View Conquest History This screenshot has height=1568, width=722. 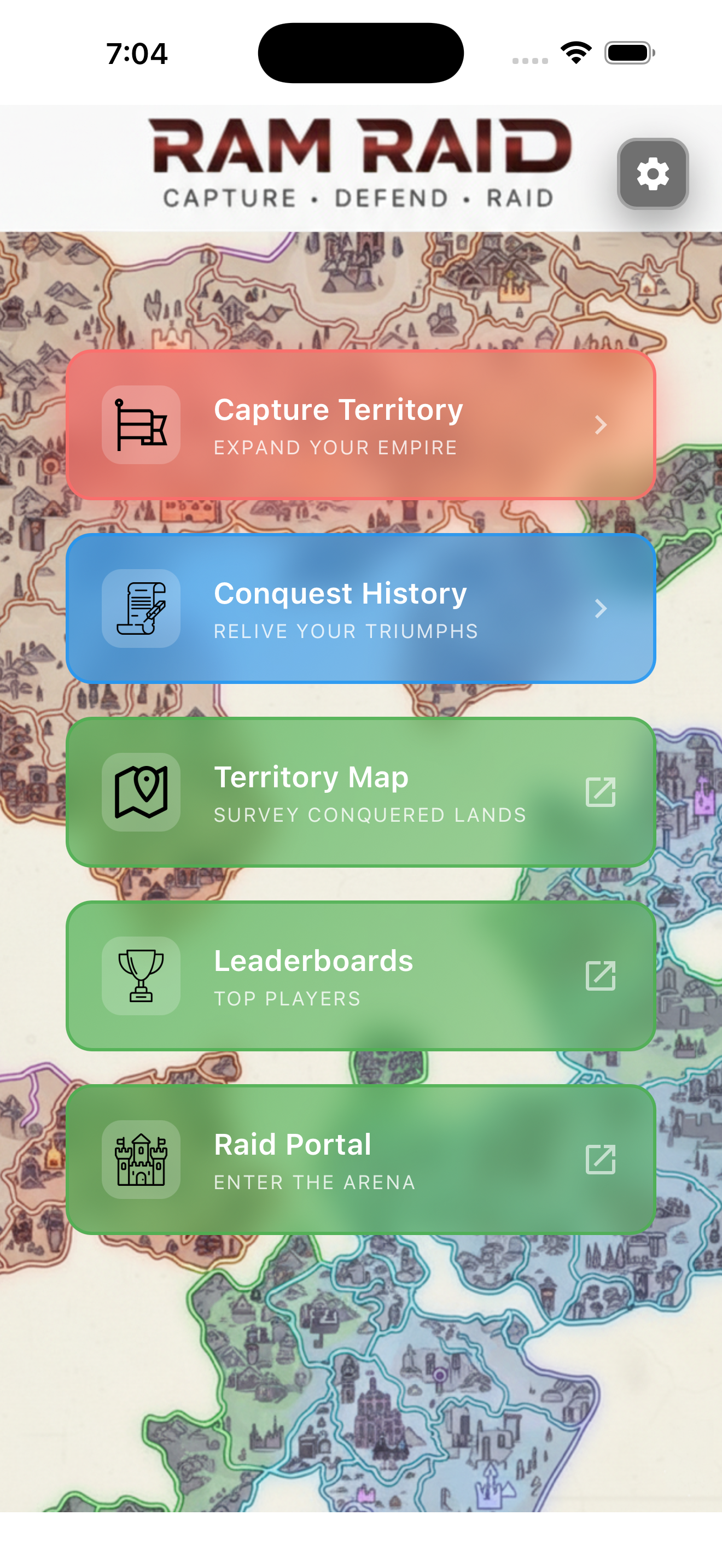tap(360, 609)
